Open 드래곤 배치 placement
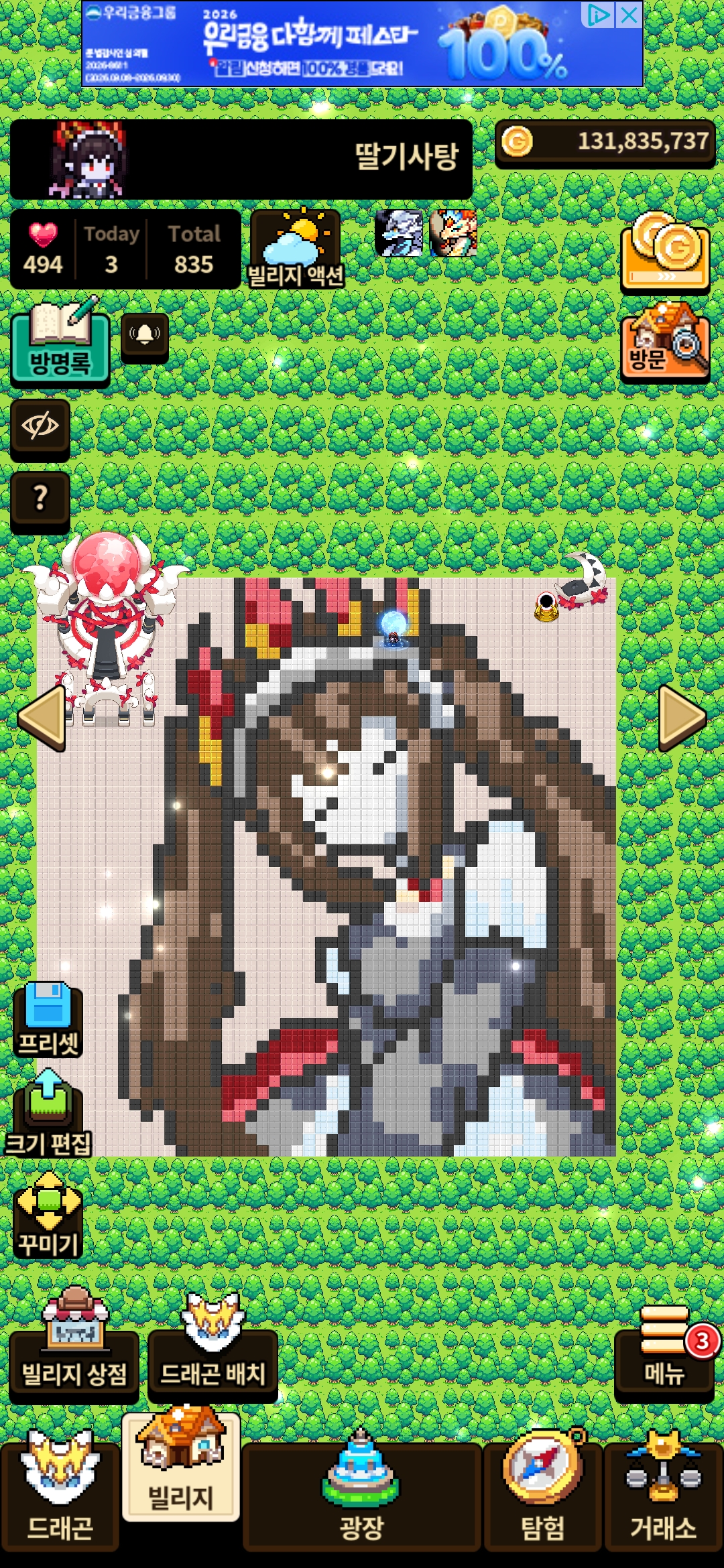This screenshot has height=1568, width=724. [x=213, y=1348]
